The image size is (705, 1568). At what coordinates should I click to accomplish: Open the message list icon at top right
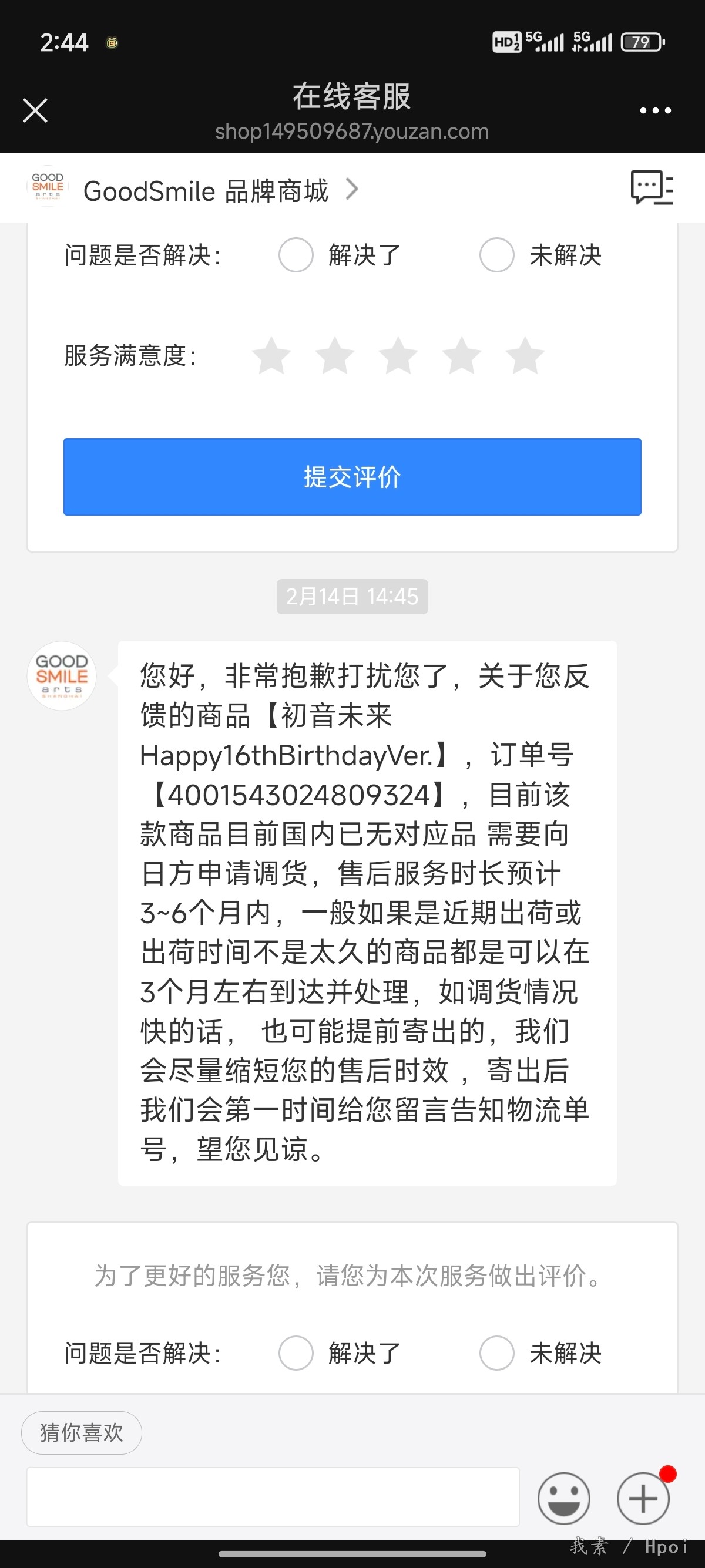(x=652, y=188)
